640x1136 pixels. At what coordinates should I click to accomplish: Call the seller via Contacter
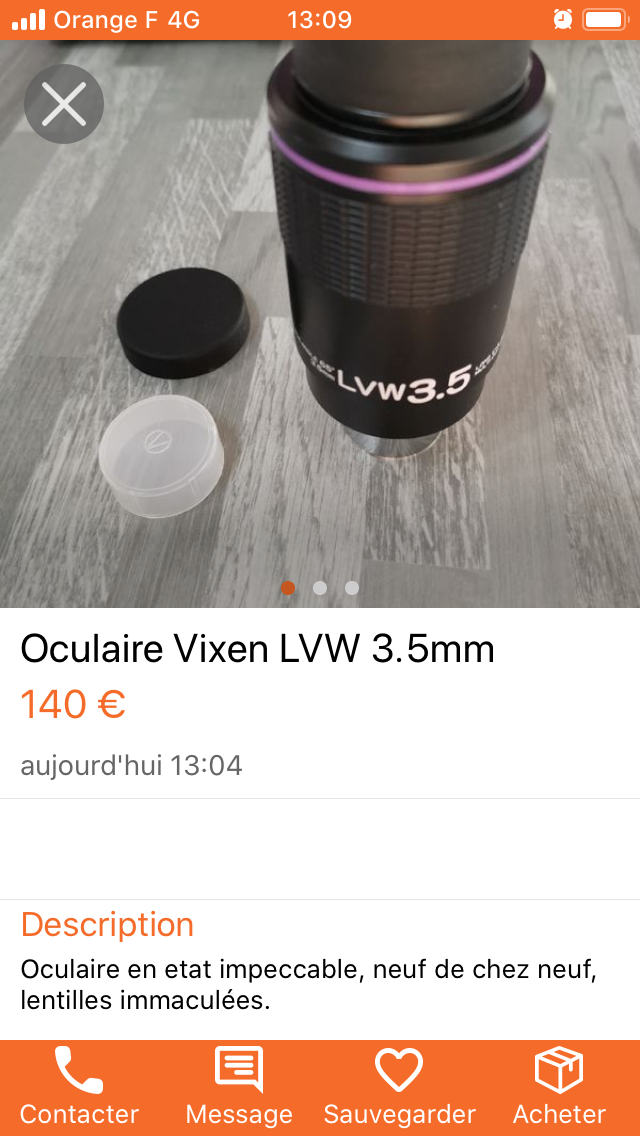[79, 1087]
